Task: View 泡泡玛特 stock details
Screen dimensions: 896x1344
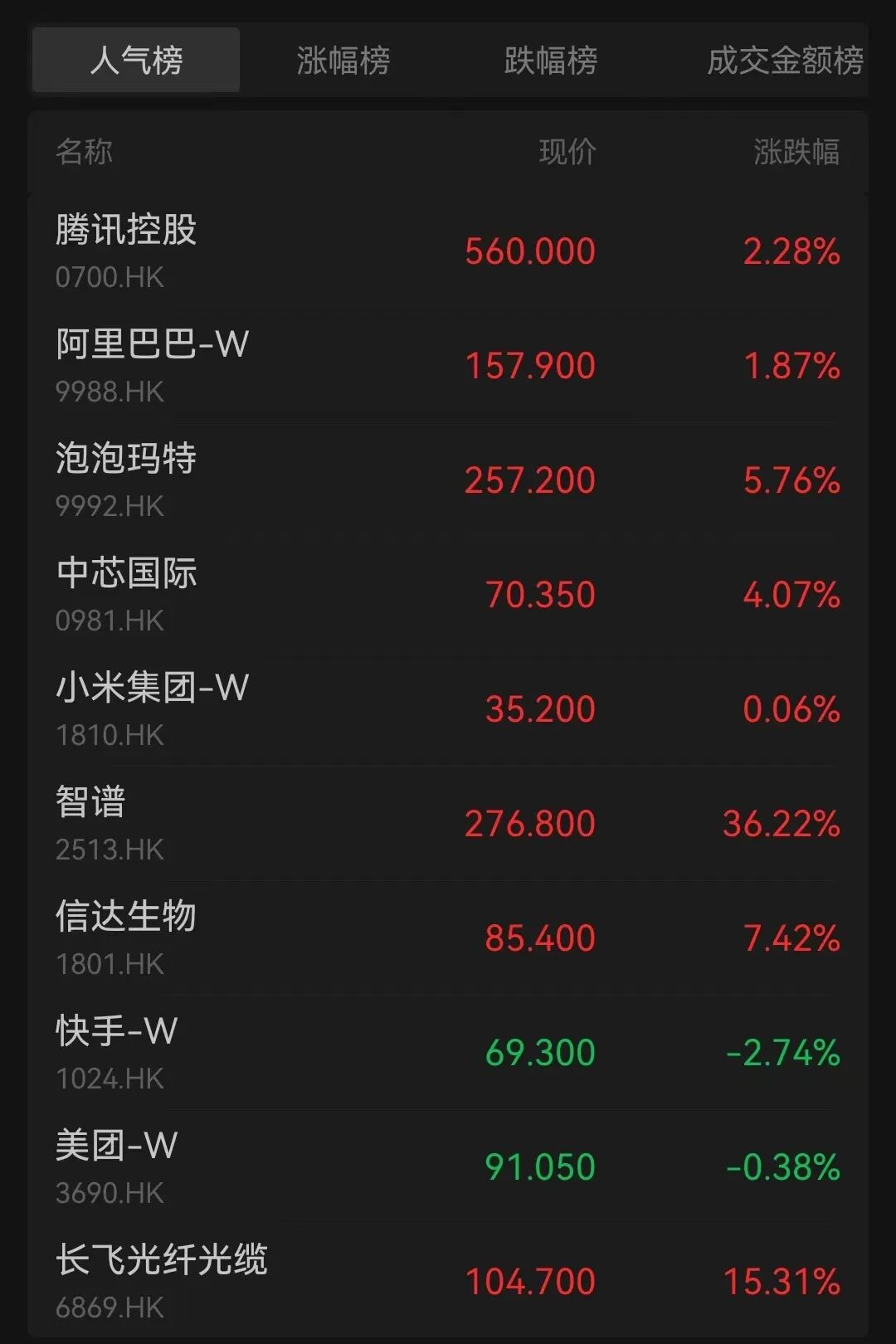Action: pyautogui.click(x=448, y=480)
